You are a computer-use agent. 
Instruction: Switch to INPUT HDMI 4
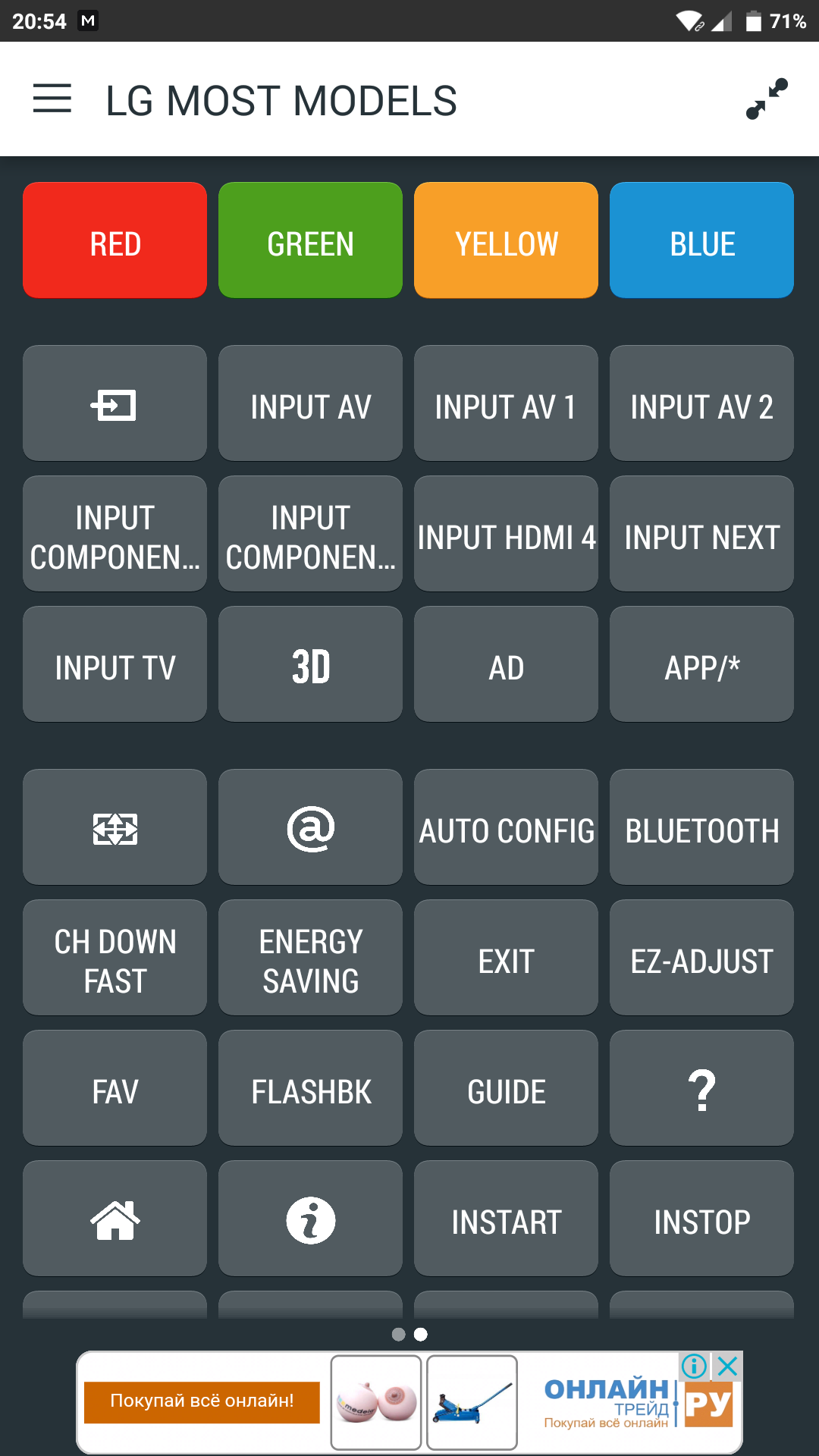tap(506, 535)
